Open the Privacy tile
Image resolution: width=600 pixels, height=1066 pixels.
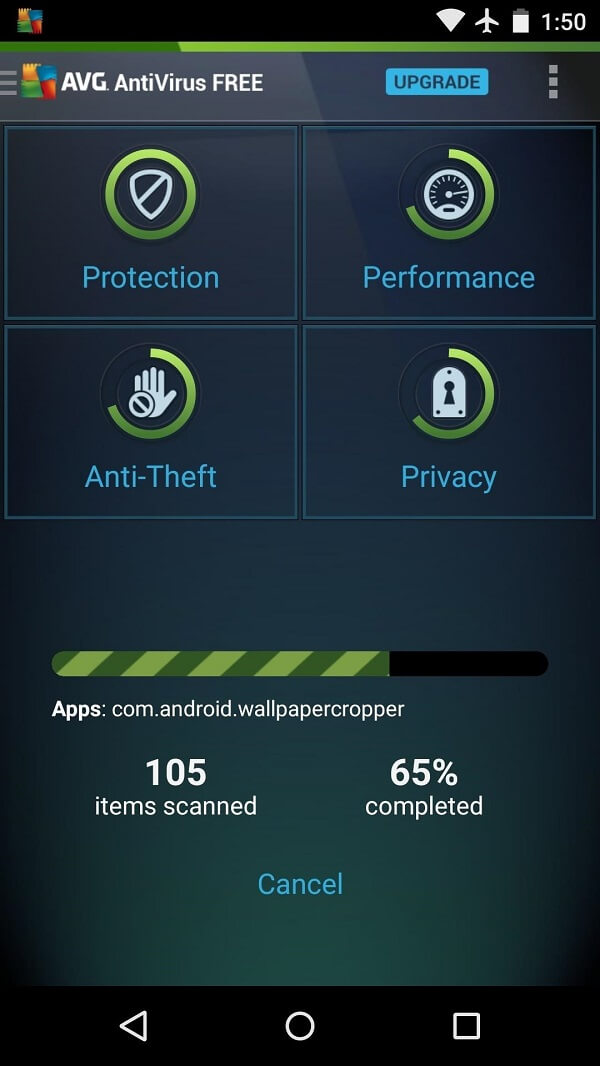click(x=448, y=421)
